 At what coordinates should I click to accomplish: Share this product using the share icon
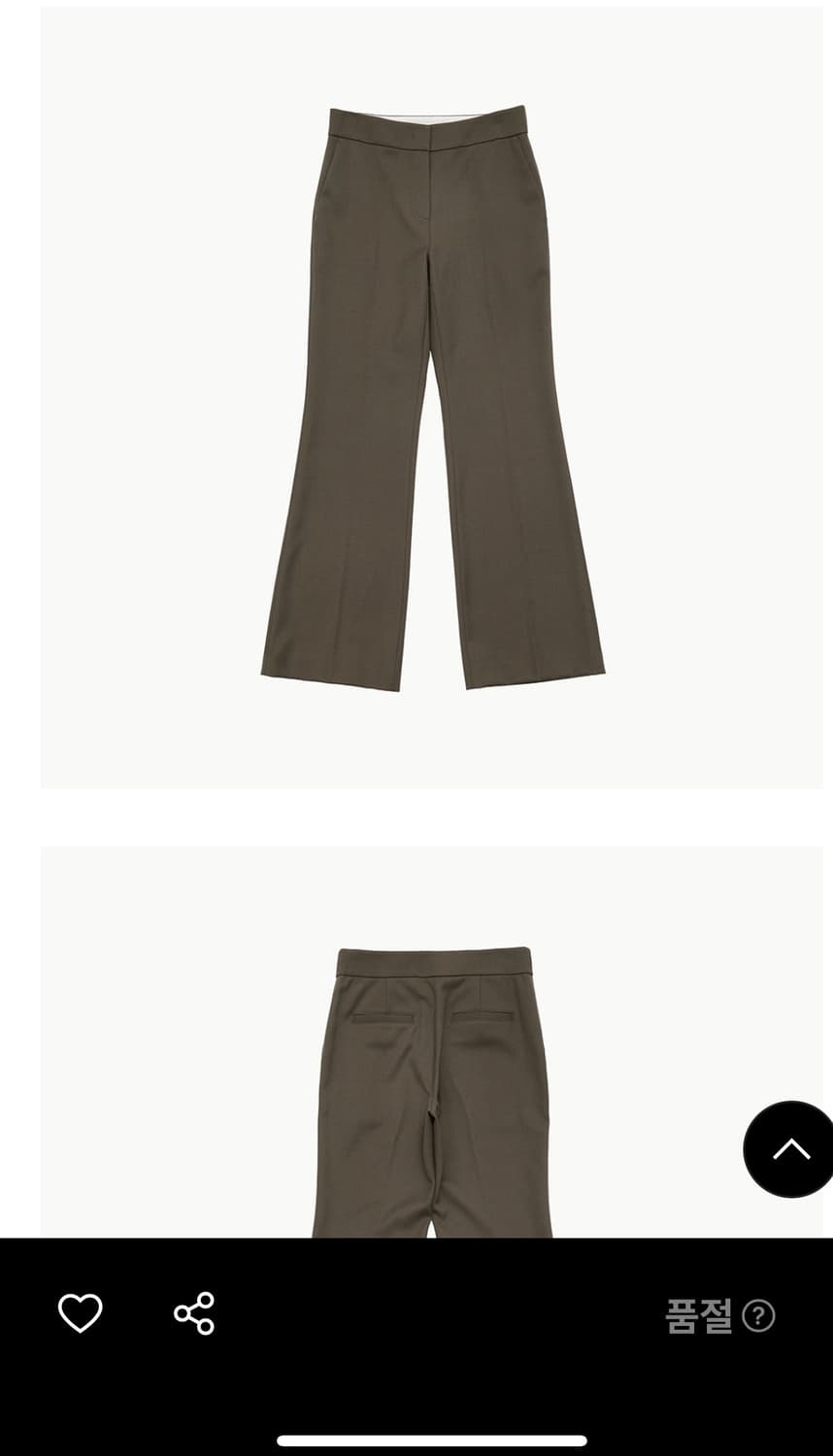194,1313
